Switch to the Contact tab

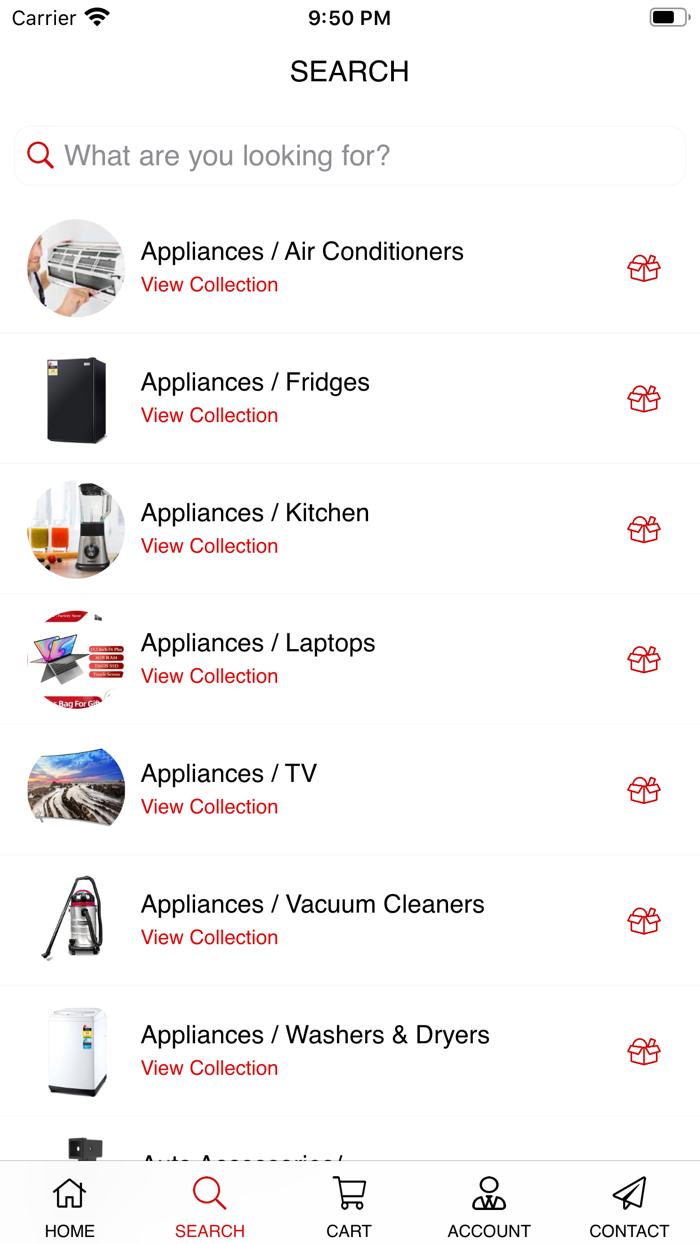pos(629,1206)
